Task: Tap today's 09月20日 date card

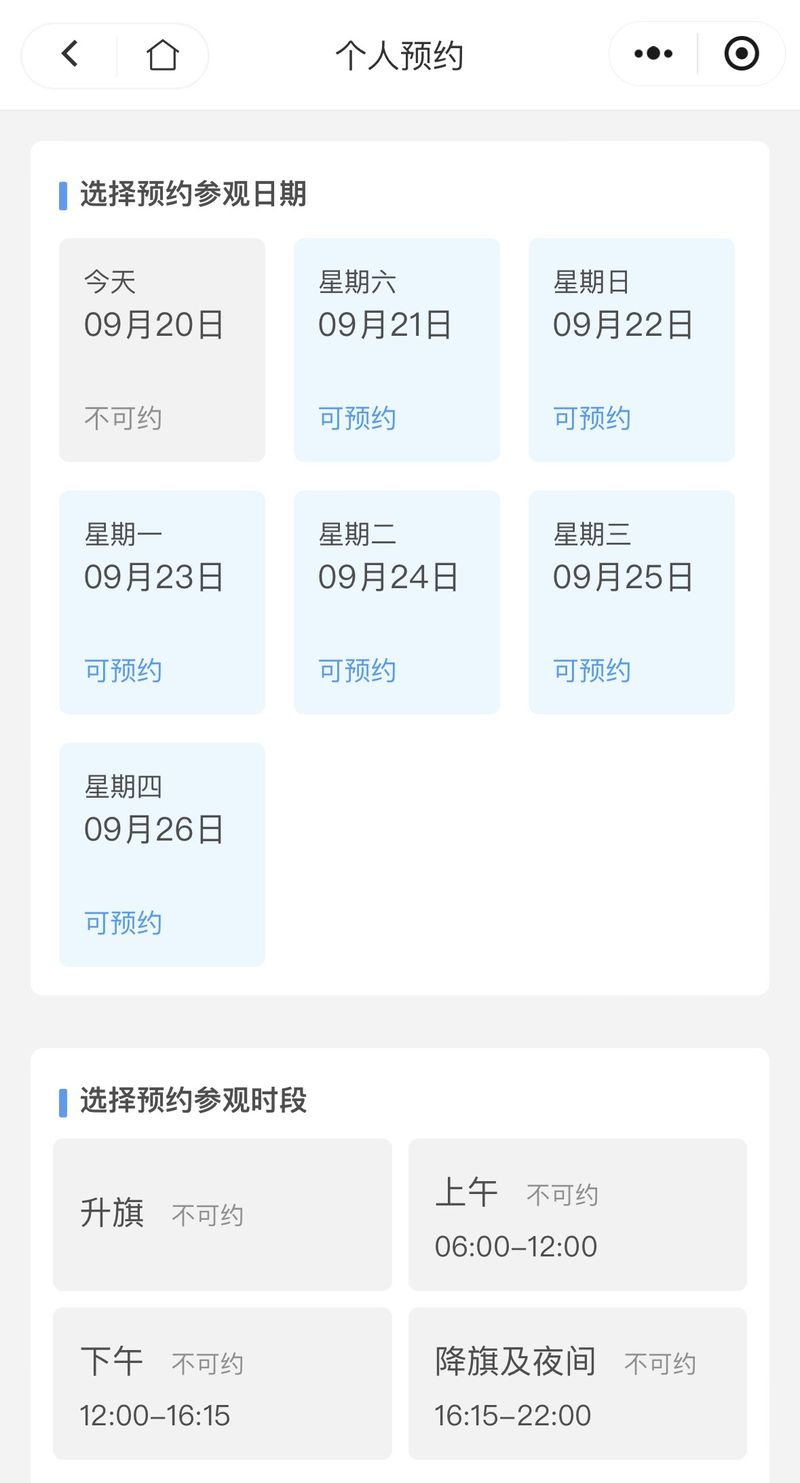Action: [x=162, y=349]
